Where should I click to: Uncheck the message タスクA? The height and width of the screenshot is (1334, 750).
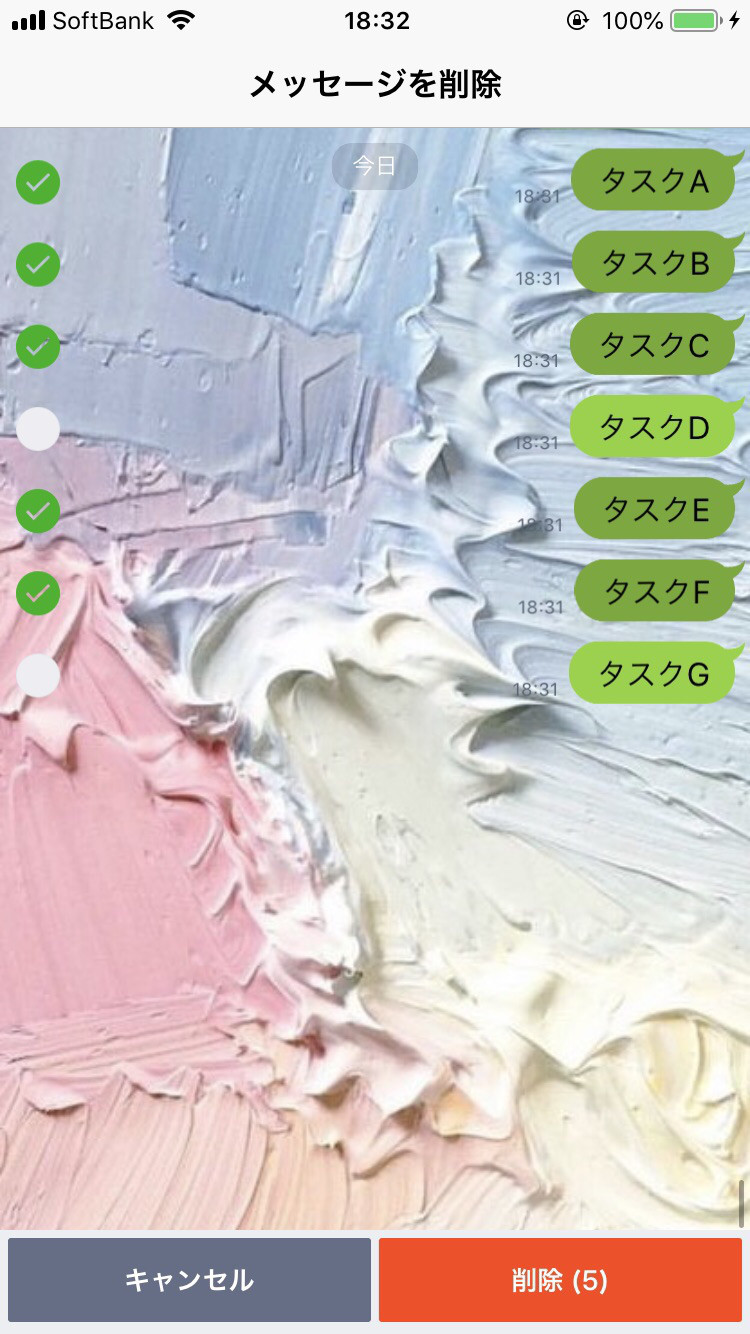pos(38,182)
